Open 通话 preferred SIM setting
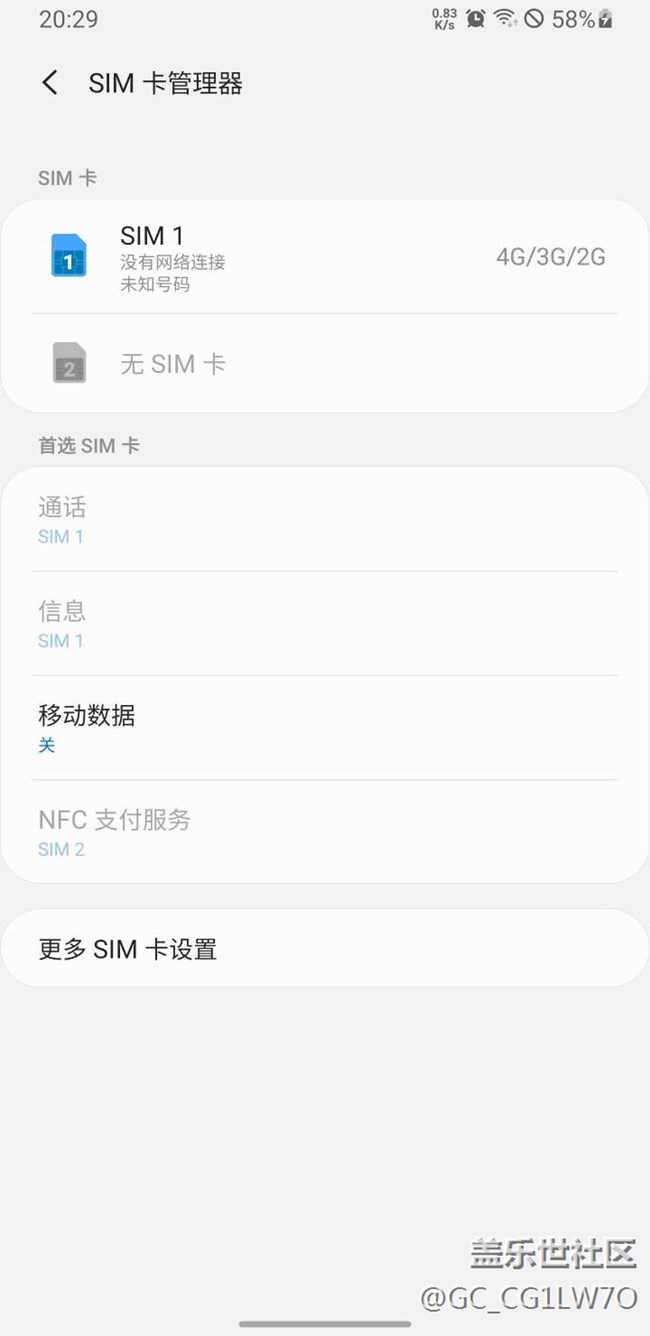This screenshot has width=650, height=1336. 324,520
